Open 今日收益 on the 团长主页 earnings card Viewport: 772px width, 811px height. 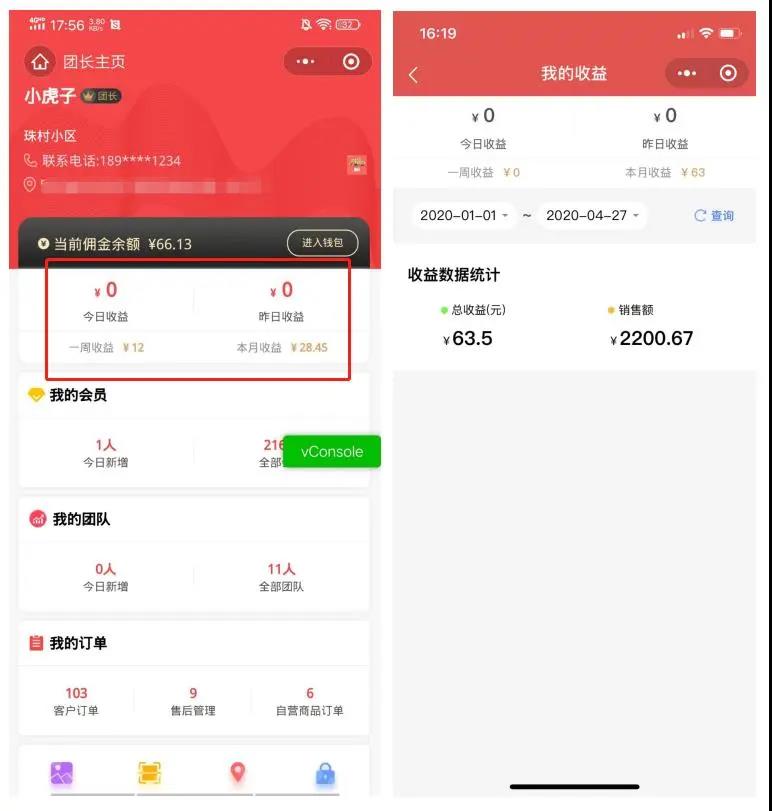(105, 300)
